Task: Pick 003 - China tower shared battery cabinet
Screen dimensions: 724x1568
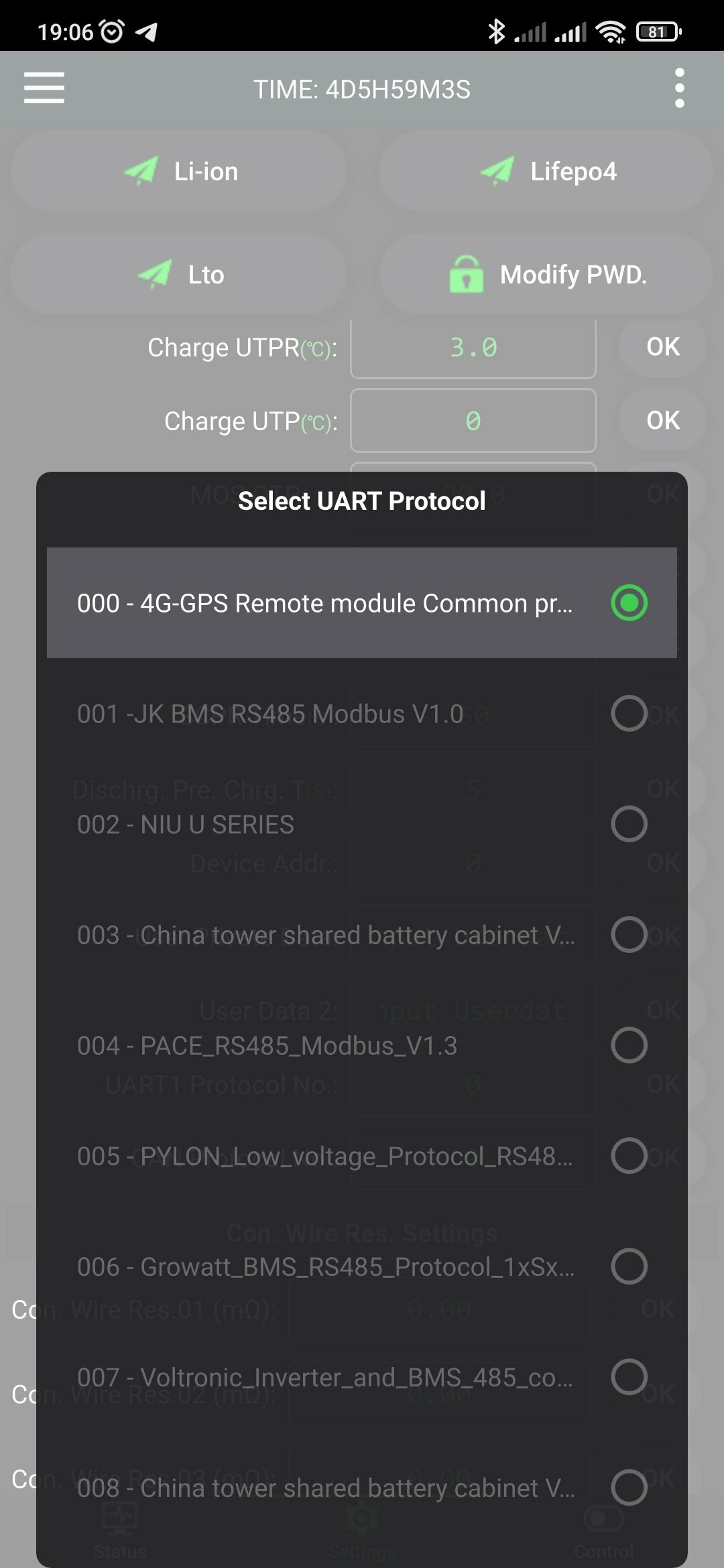Action: click(x=362, y=934)
